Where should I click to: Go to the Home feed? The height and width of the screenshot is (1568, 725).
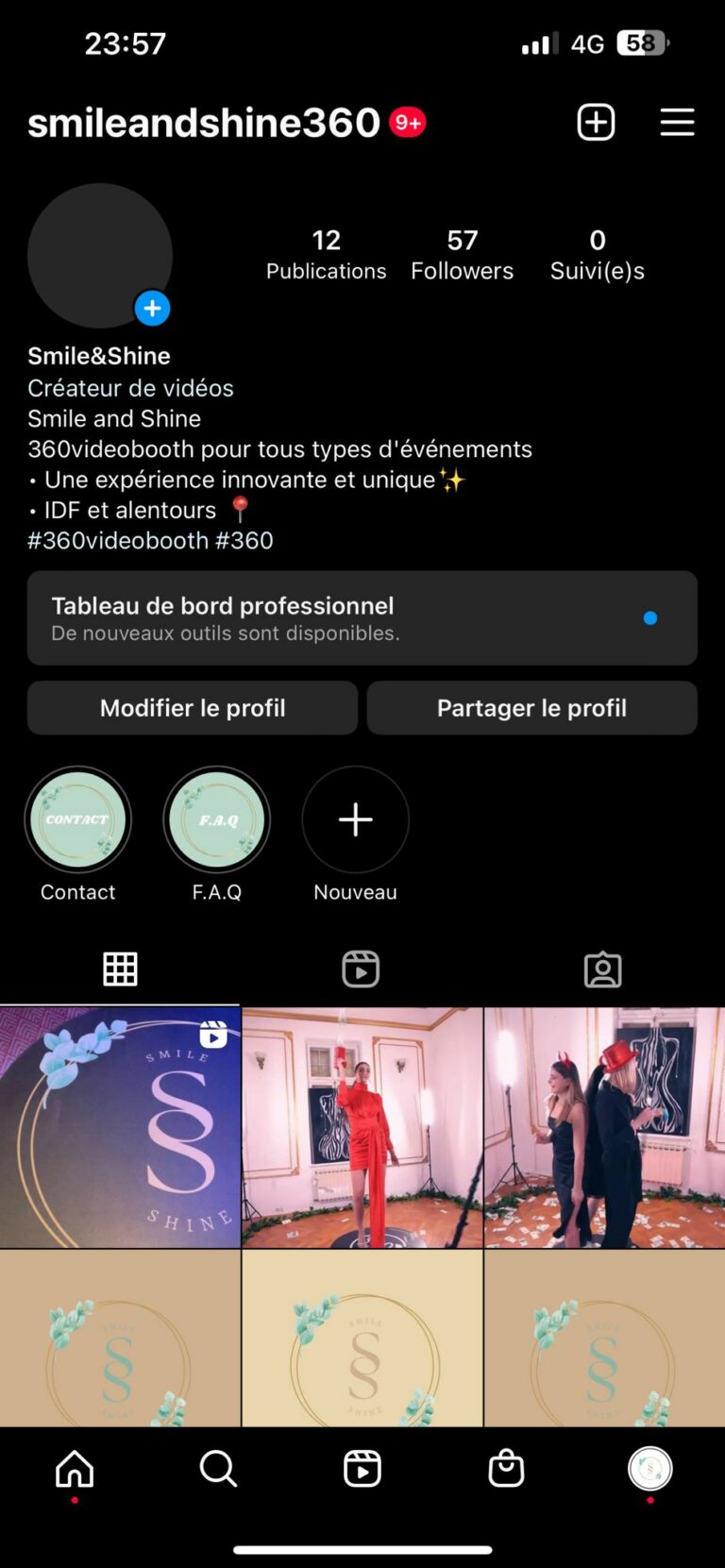point(75,1469)
